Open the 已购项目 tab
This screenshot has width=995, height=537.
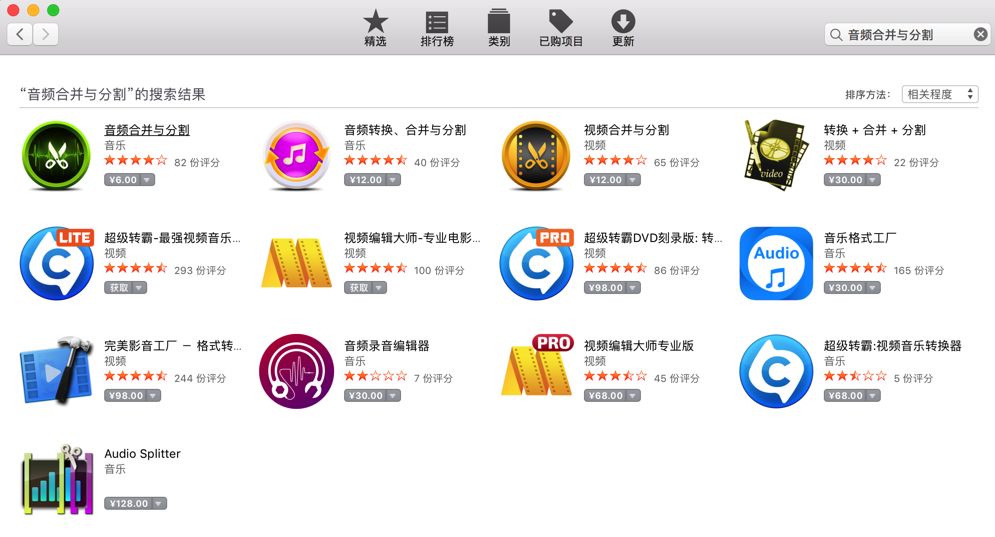(x=560, y=28)
